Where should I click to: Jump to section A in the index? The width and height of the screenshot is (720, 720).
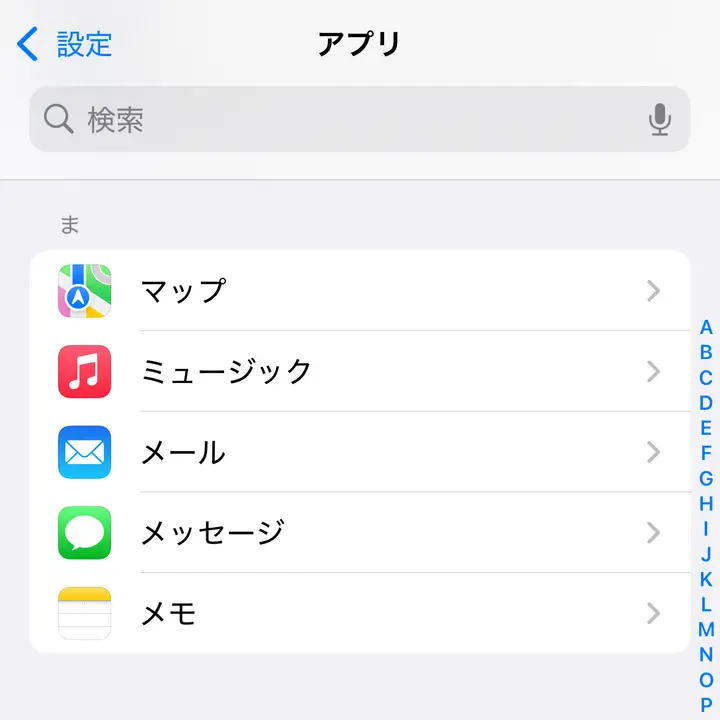706,328
